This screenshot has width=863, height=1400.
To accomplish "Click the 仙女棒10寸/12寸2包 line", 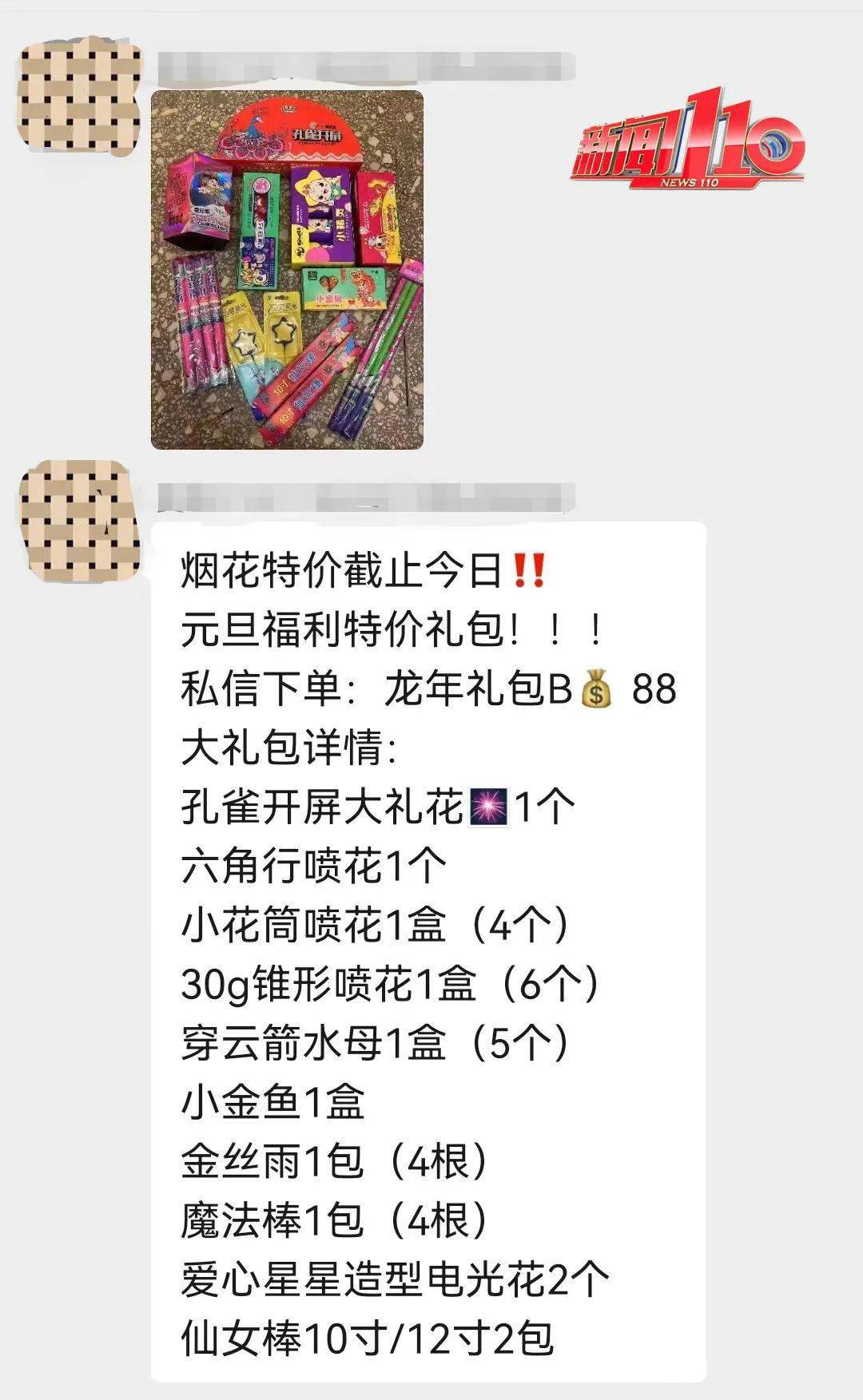I will [x=368, y=1335].
